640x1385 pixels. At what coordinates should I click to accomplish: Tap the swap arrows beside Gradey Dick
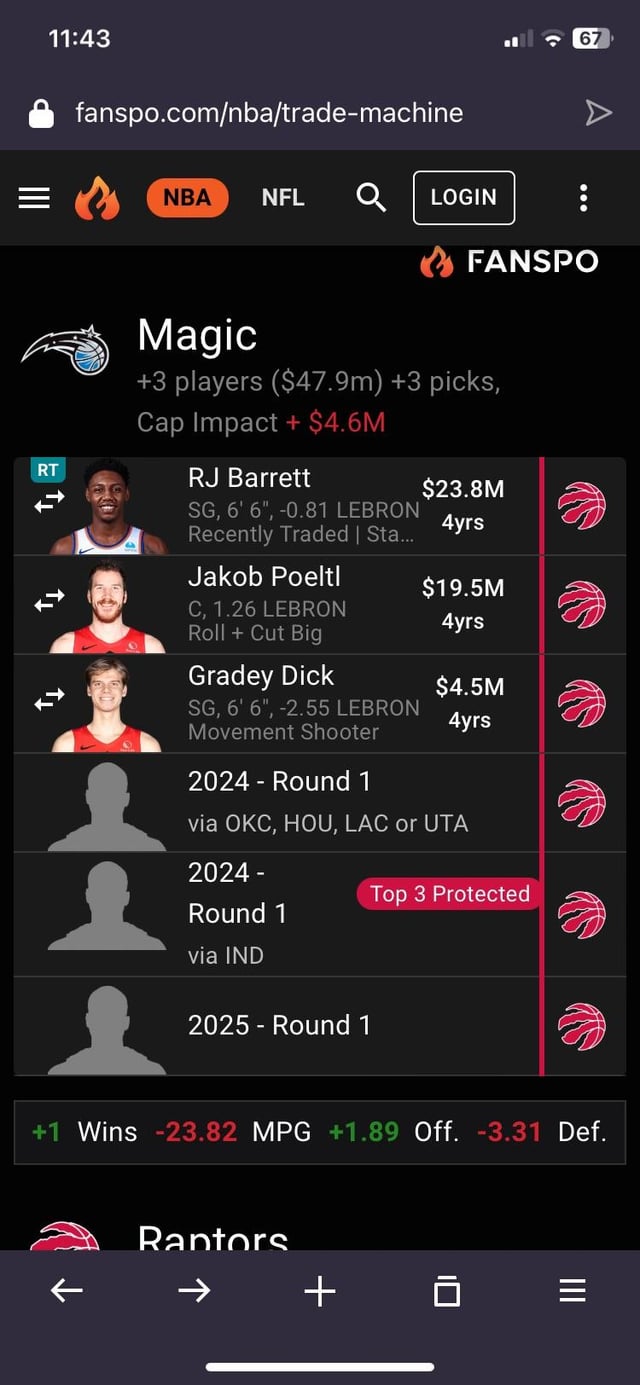pos(49,700)
